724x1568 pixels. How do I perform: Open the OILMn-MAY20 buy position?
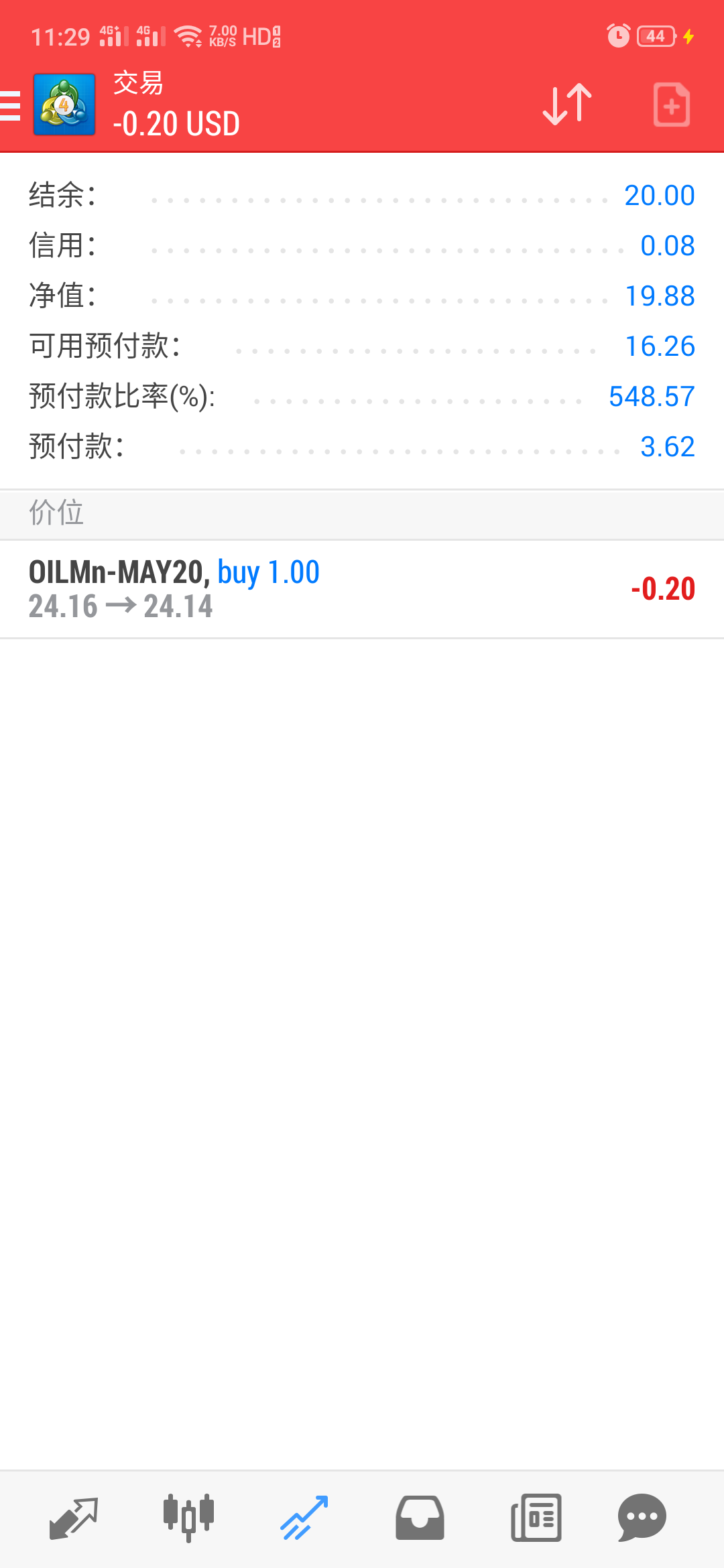(x=362, y=589)
